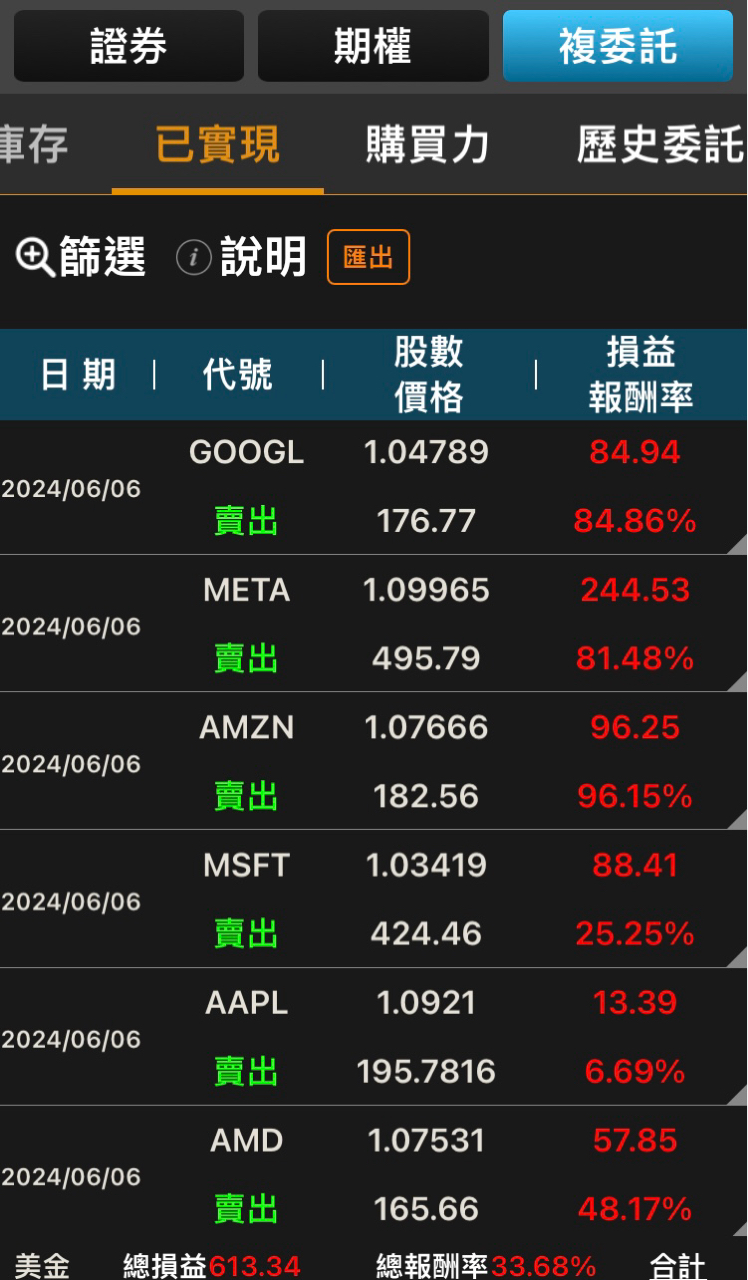Image resolution: width=748 pixels, height=1280 pixels.
Task: Tap the 匯出 export button
Action: pyautogui.click(x=368, y=258)
